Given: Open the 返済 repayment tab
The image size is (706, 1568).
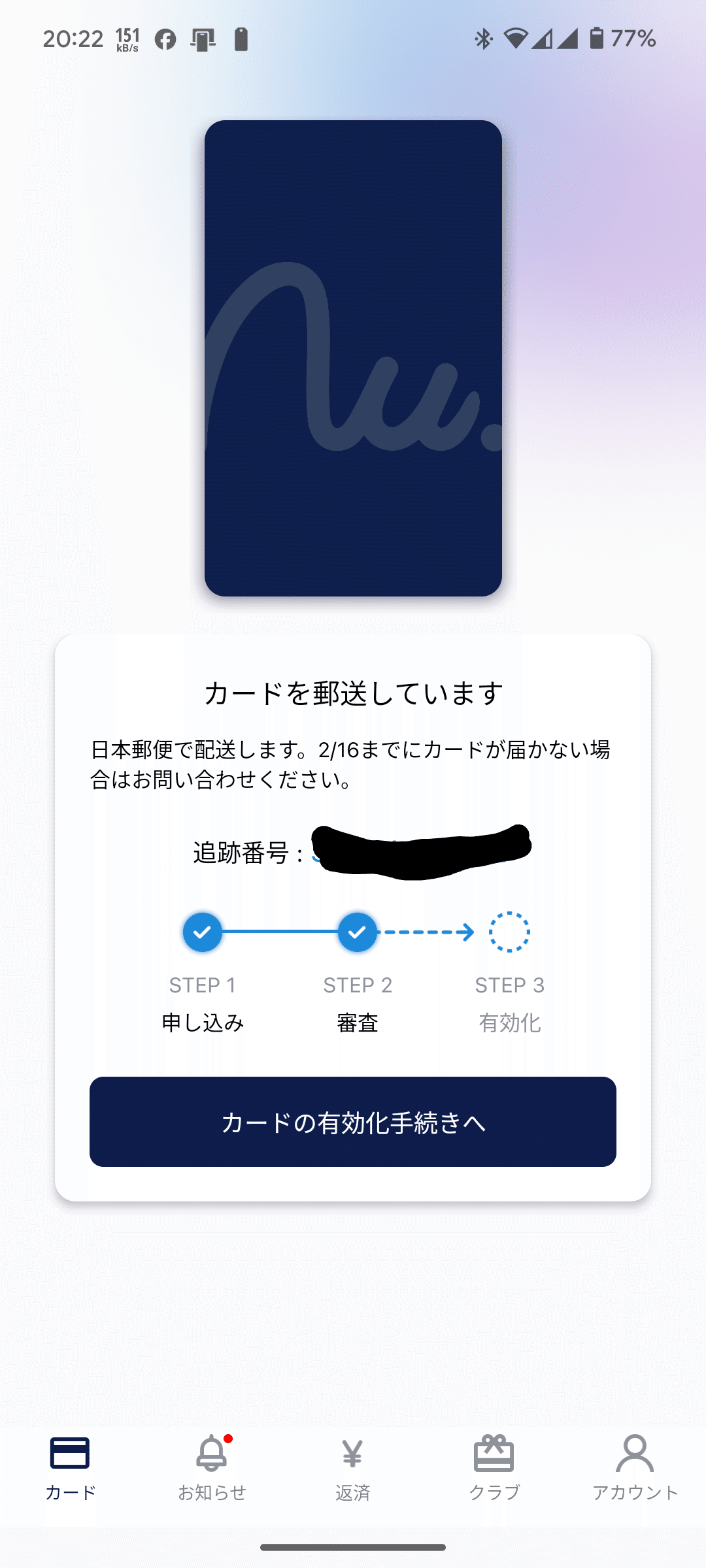Looking at the screenshot, I should pos(353,1467).
